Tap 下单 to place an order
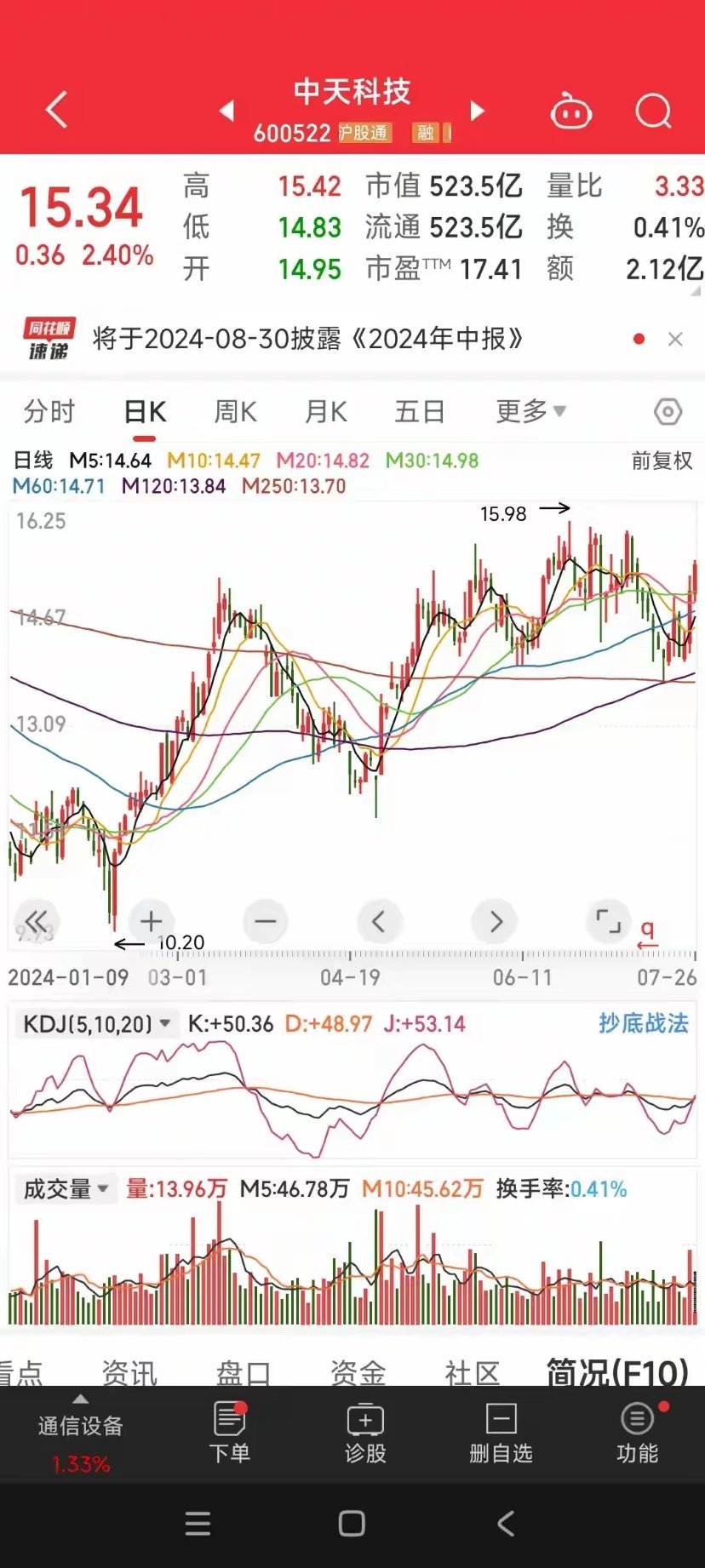The image size is (705, 1568). (x=229, y=1433)
